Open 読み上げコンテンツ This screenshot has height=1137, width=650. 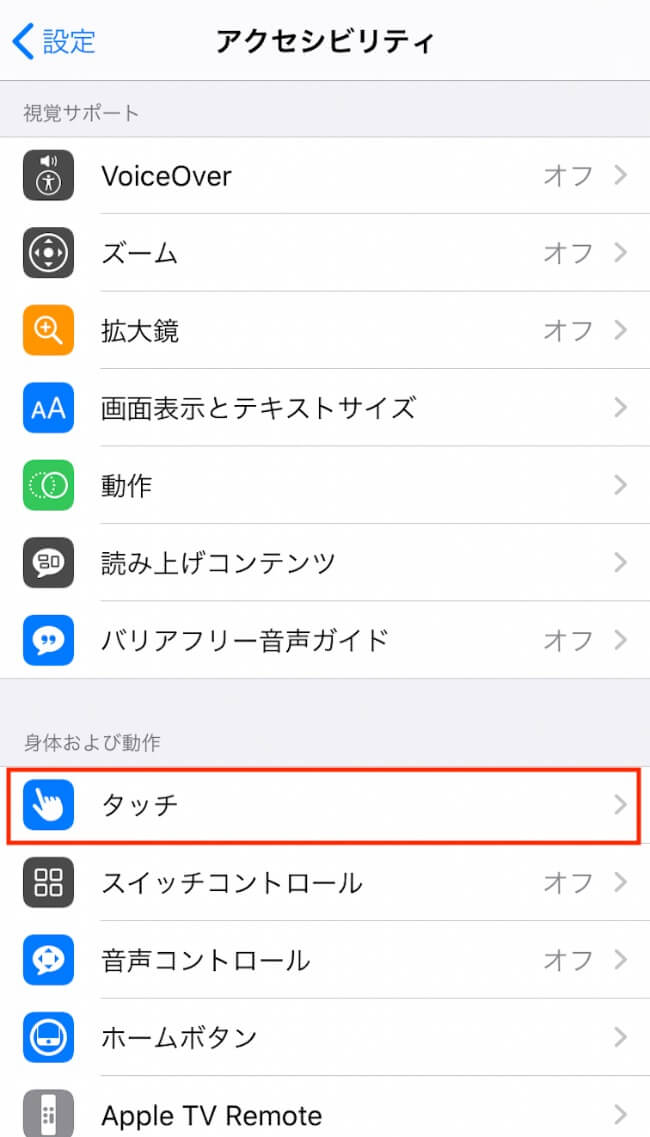[325, 563]
